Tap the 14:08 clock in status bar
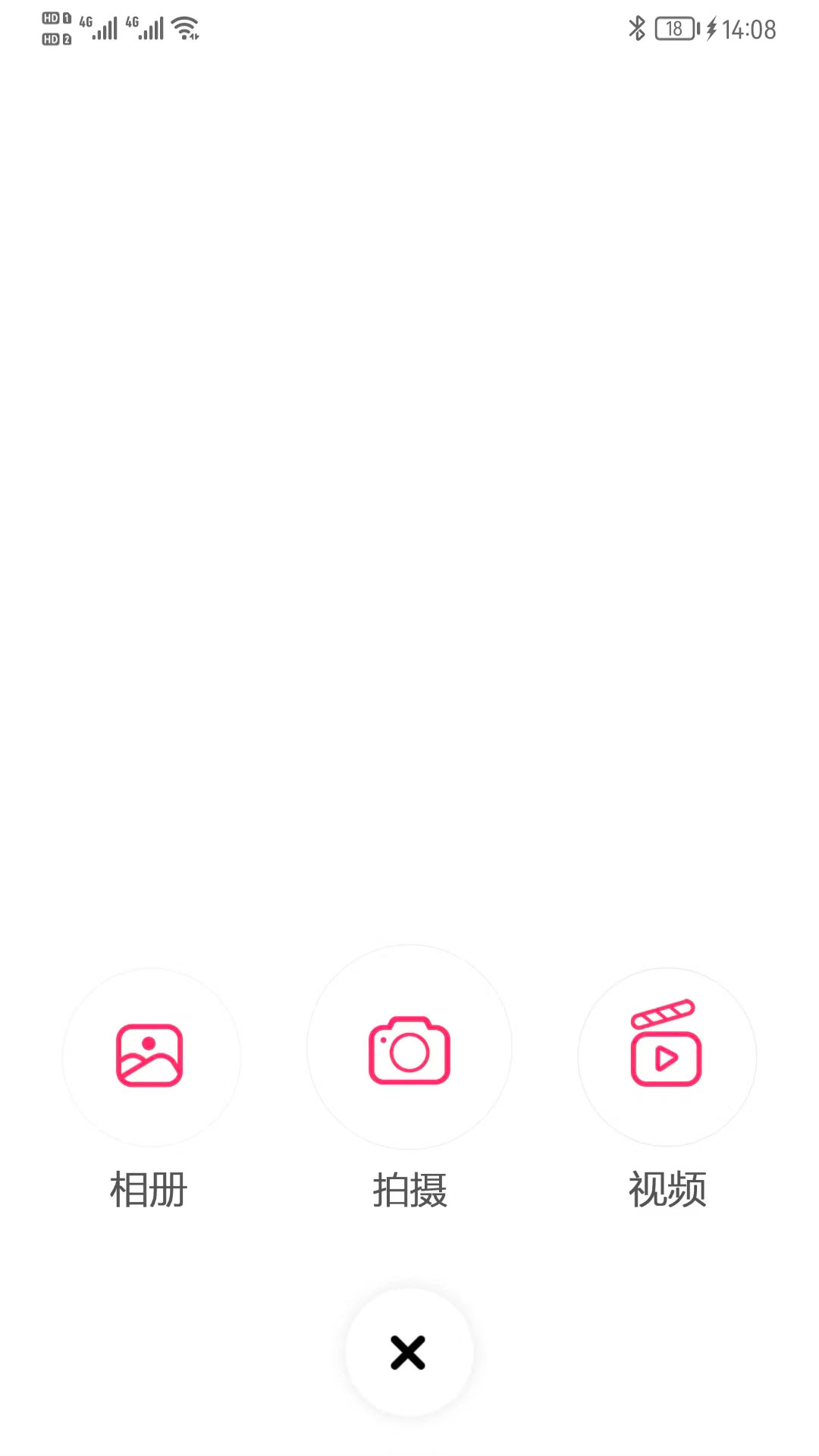 (x=749, y=30)
